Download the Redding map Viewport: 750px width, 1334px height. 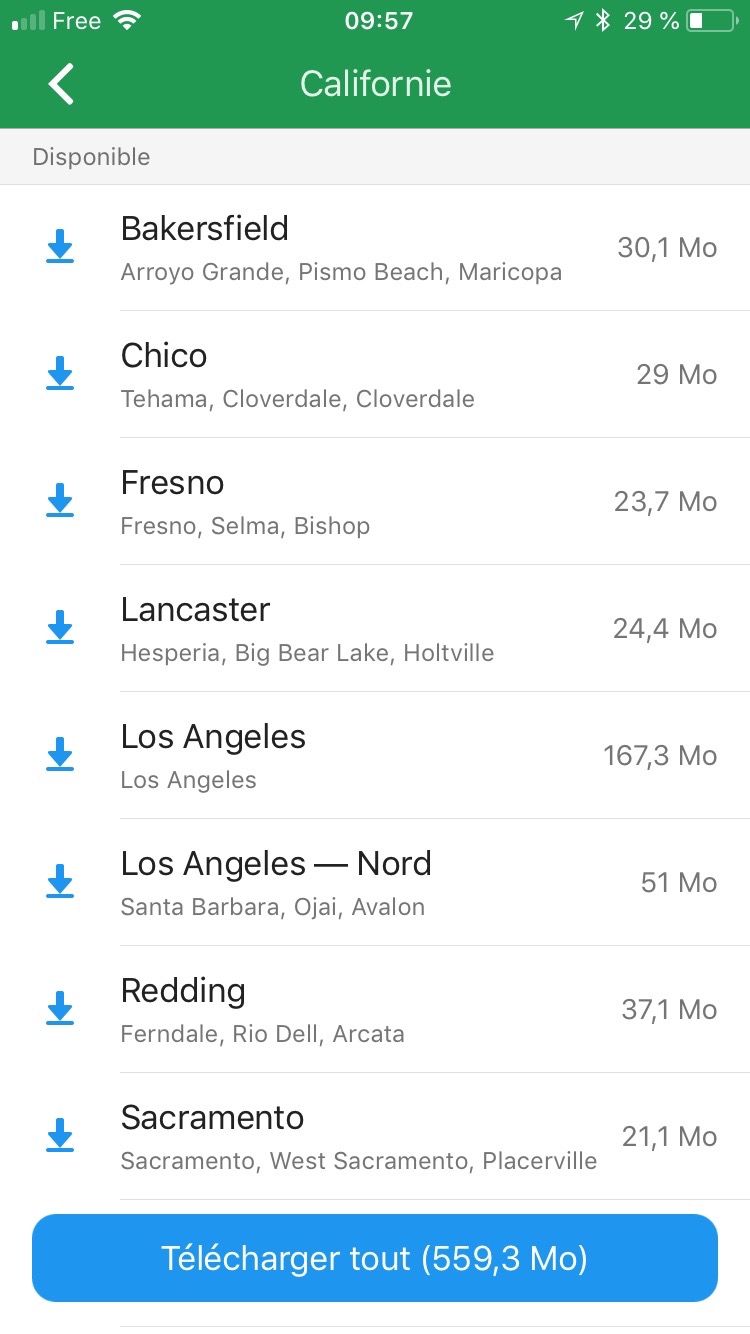pos(60,1009)
